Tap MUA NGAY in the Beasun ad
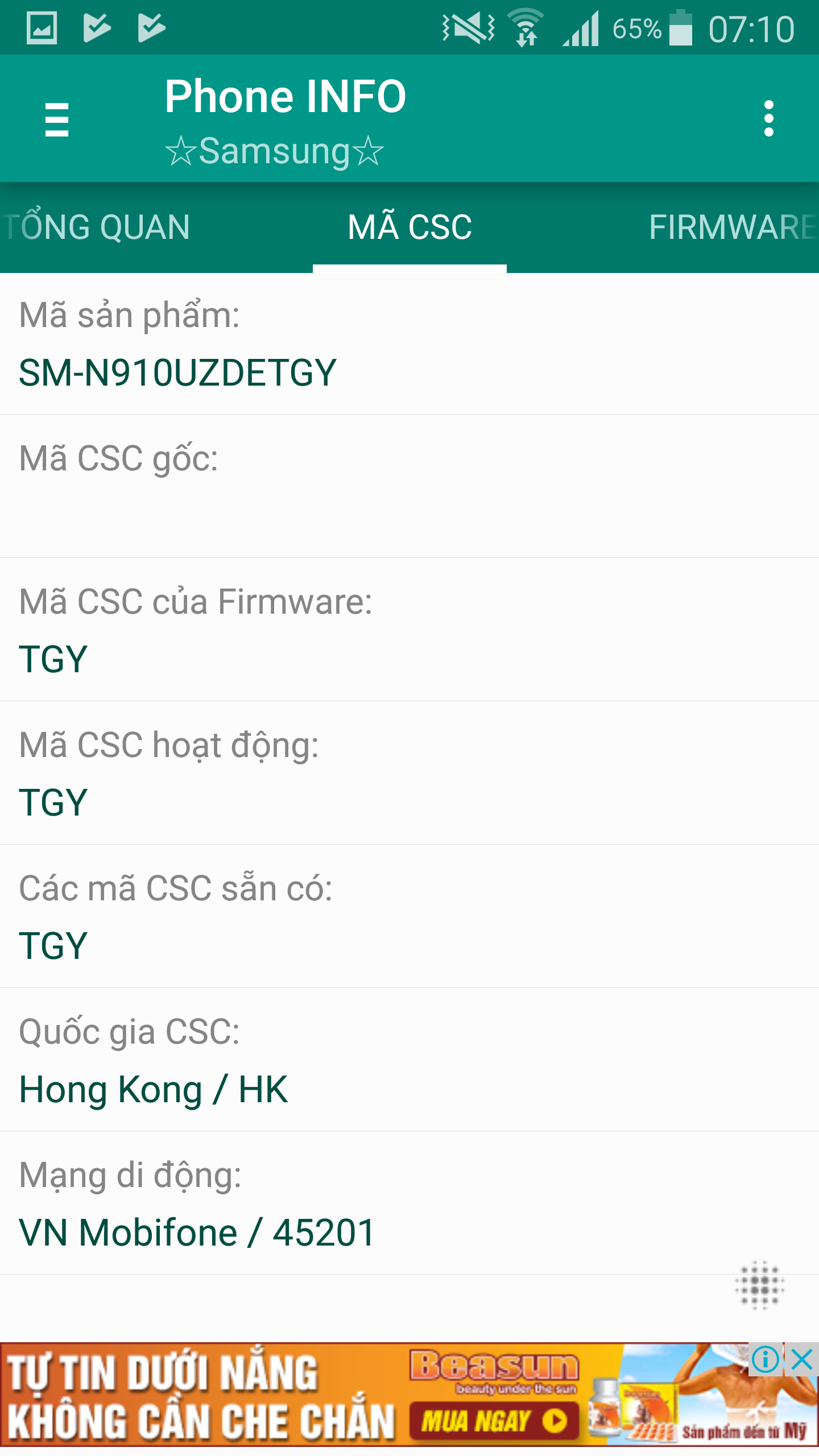 [494, 1421]
